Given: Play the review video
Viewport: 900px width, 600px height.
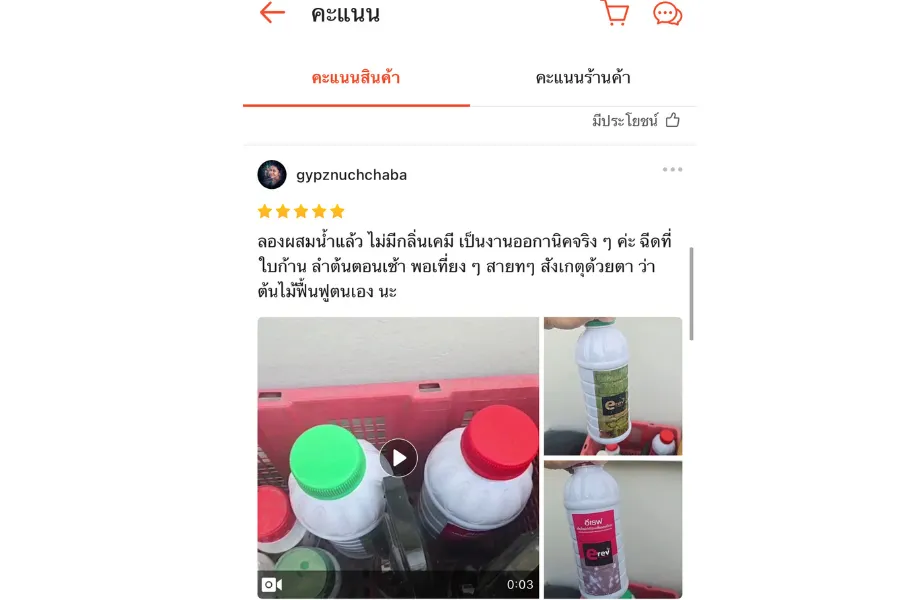Looking at the screenshot, I should pos(398,458).
